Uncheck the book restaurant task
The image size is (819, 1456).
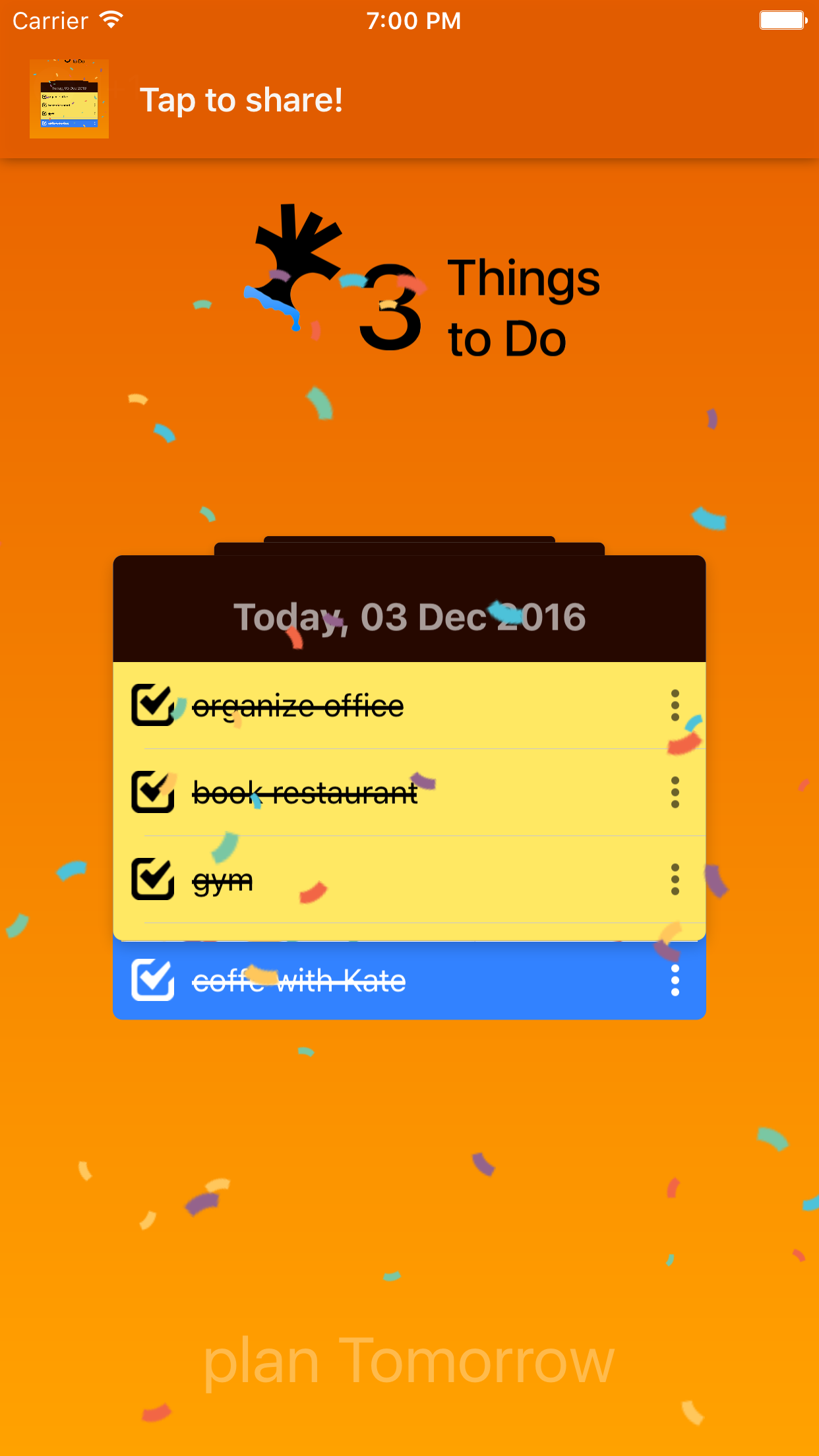[153, 792]
